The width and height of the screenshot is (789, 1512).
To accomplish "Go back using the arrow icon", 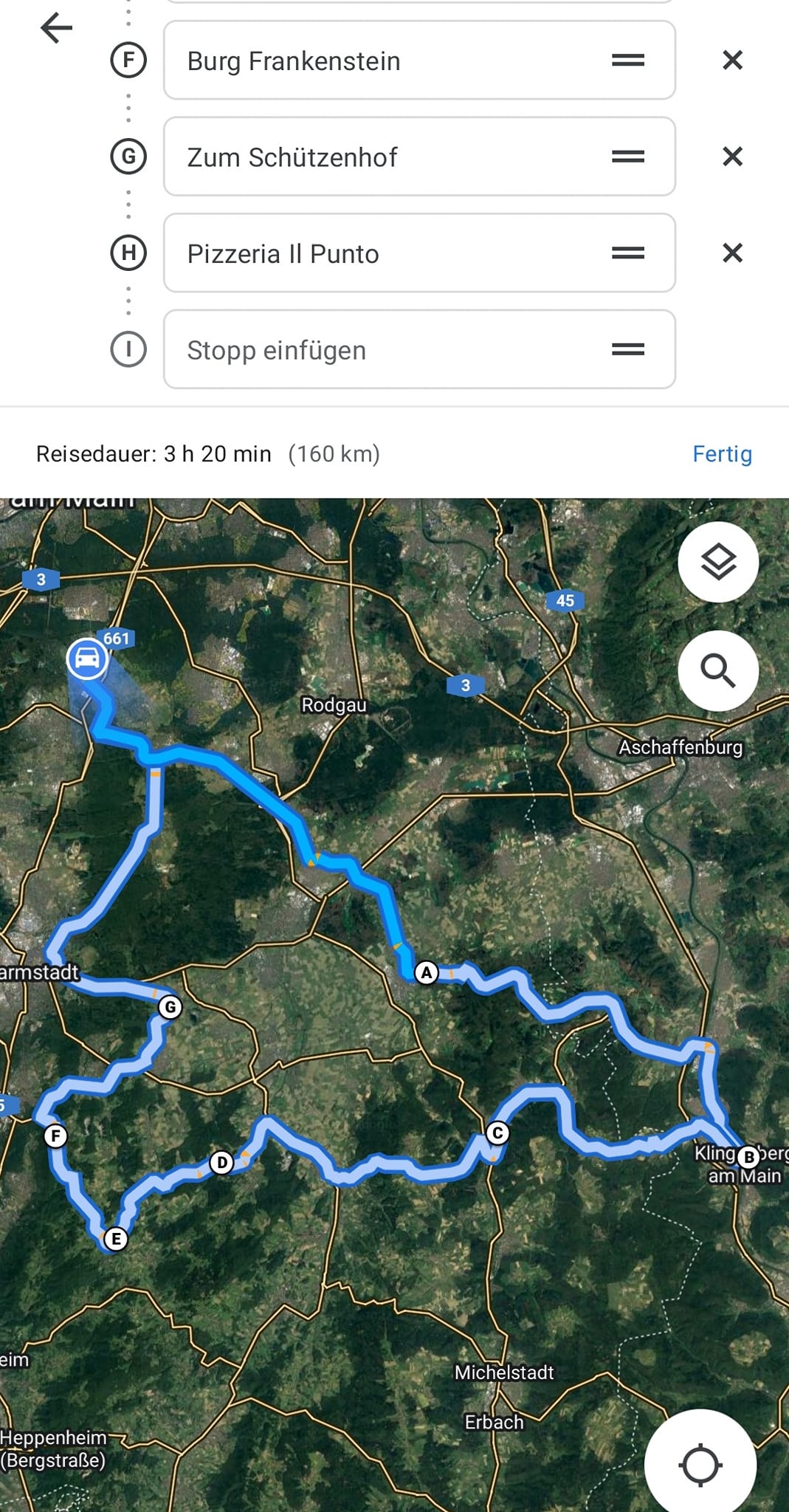I will [56, 29].
